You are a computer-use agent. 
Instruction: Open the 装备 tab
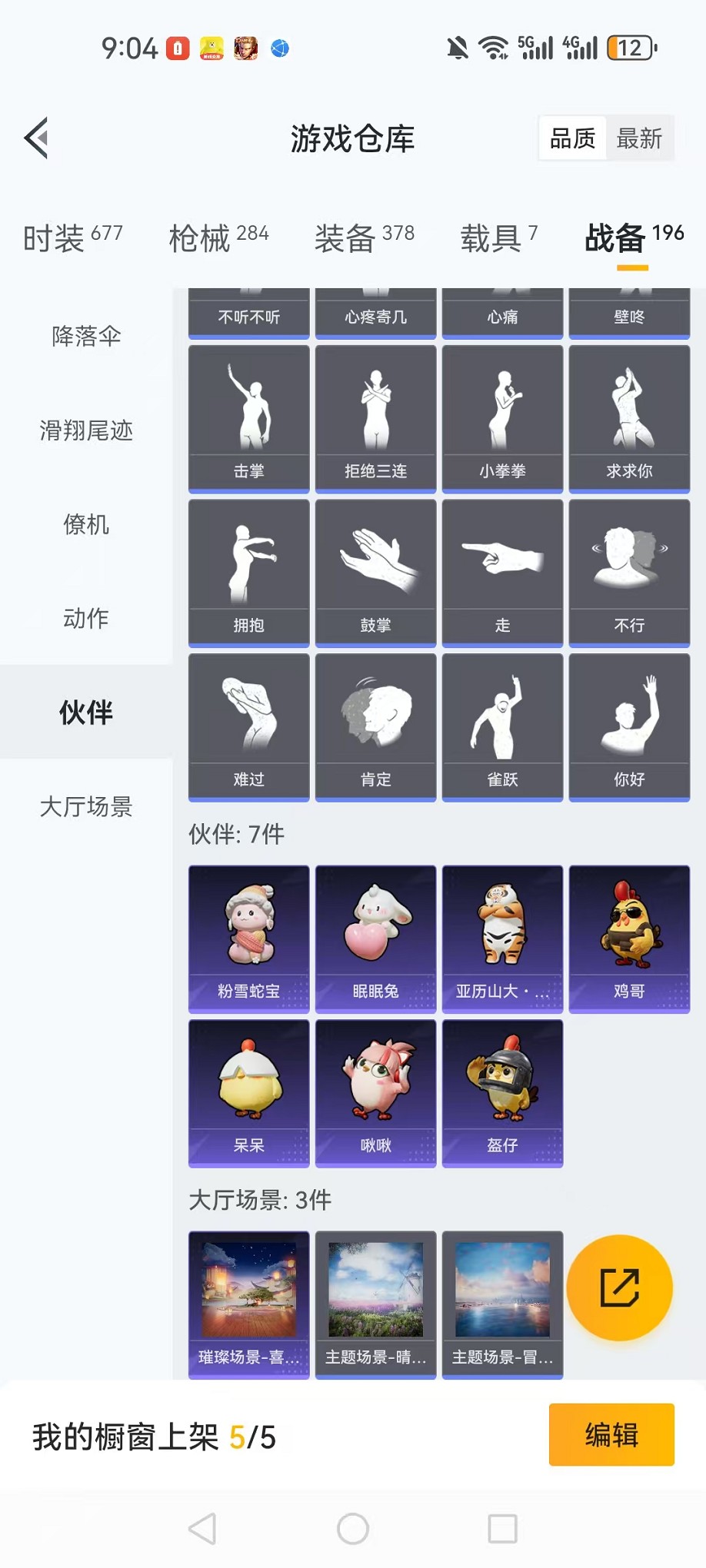(364, 238)
